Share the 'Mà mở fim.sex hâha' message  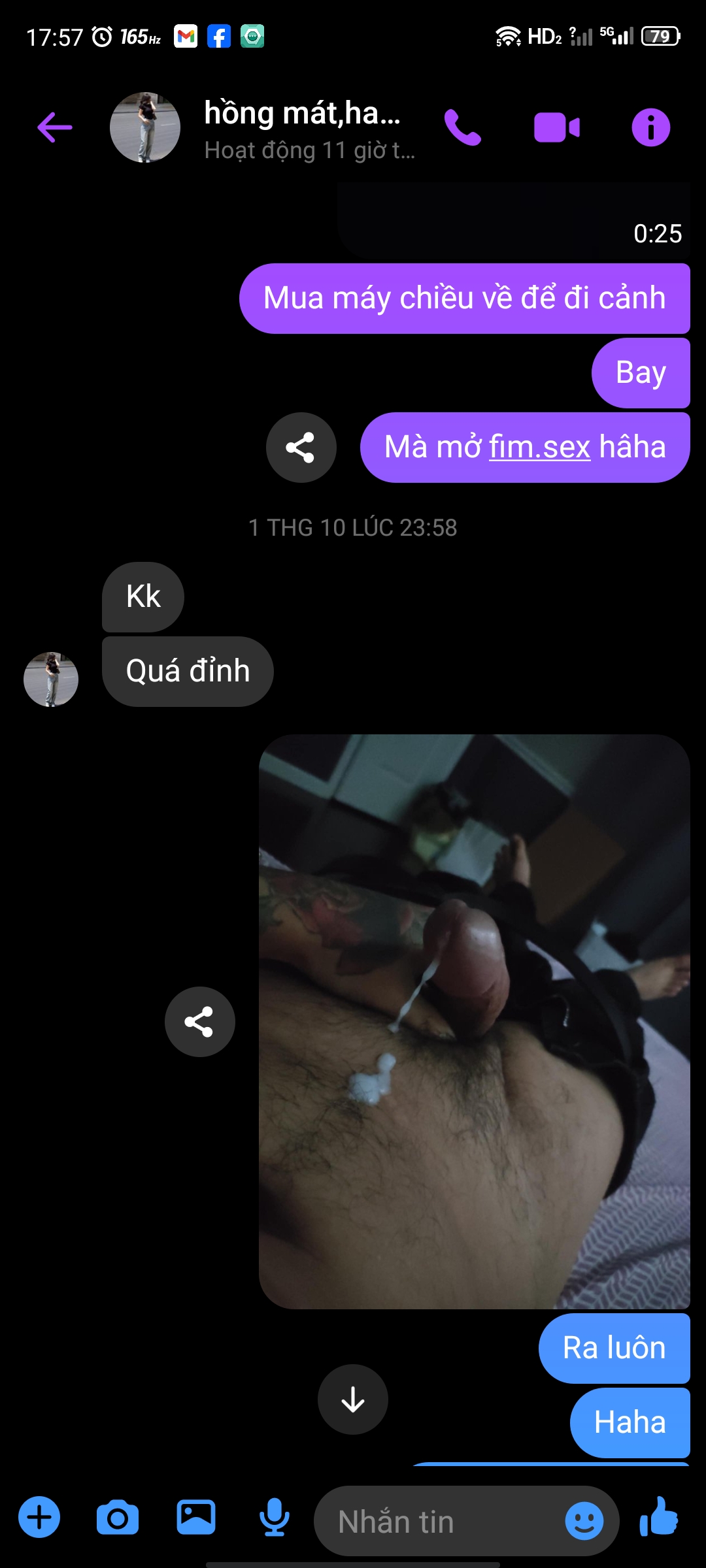[301, 448]
